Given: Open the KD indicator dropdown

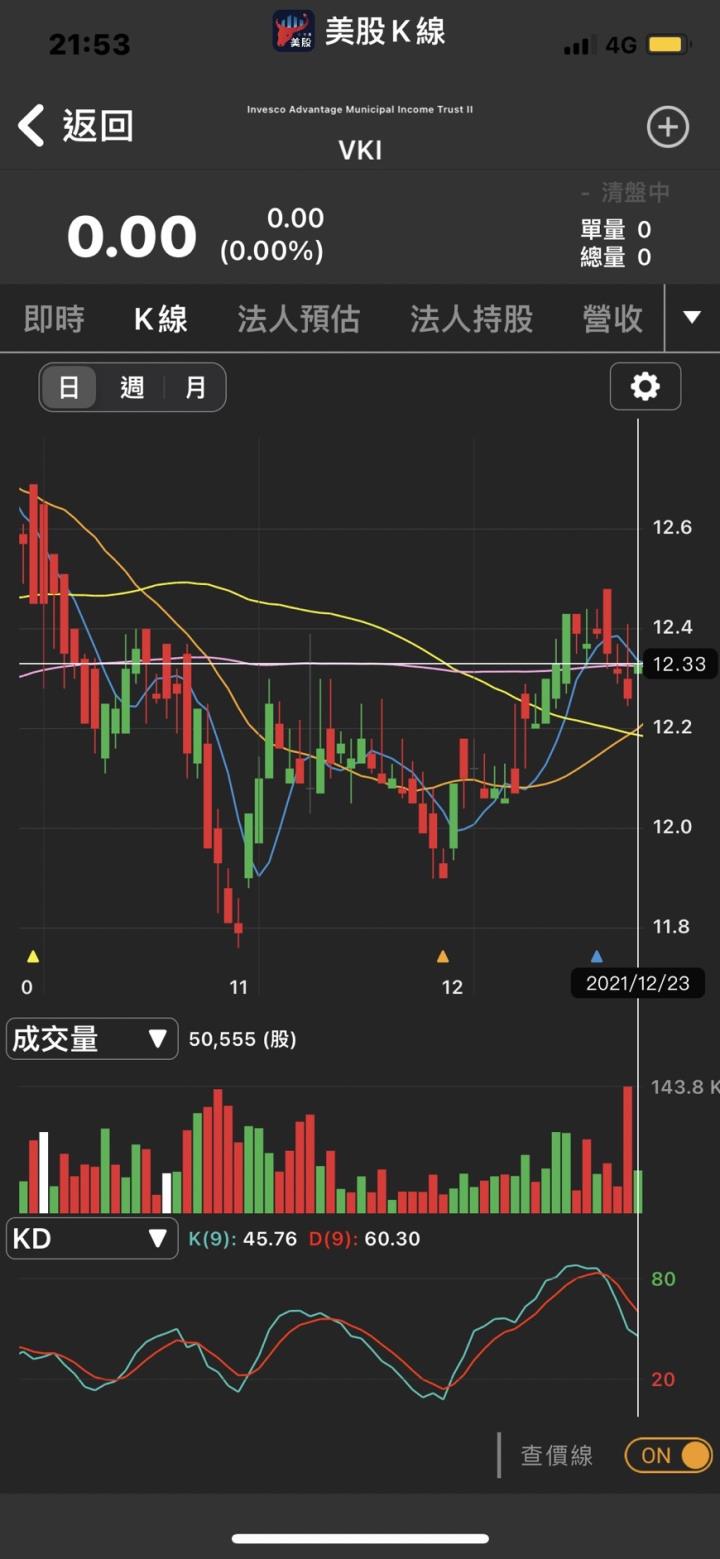Looking at the screenshot, I should (92, 1239).
